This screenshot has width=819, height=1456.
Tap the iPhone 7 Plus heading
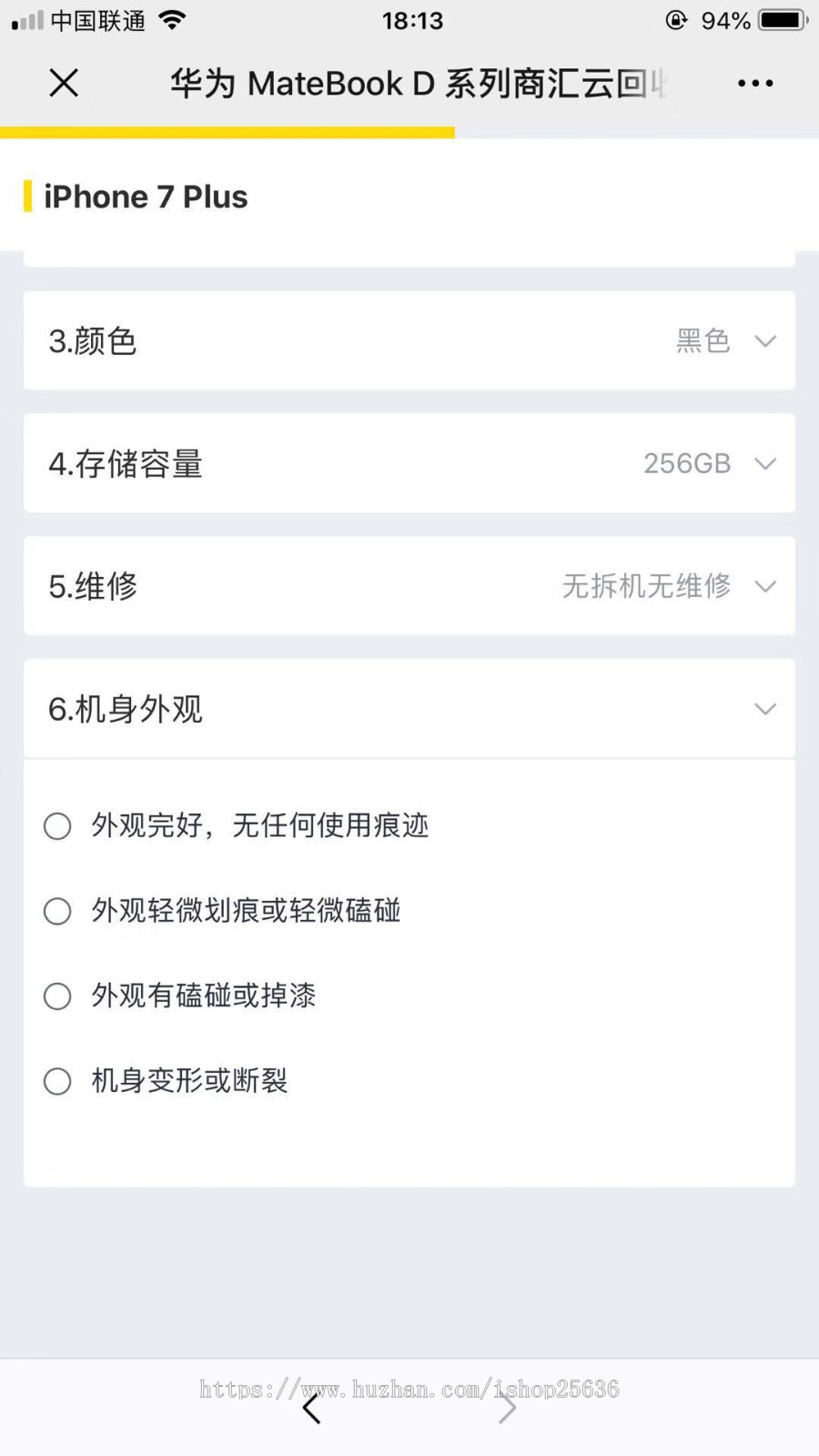click(146, 197)
